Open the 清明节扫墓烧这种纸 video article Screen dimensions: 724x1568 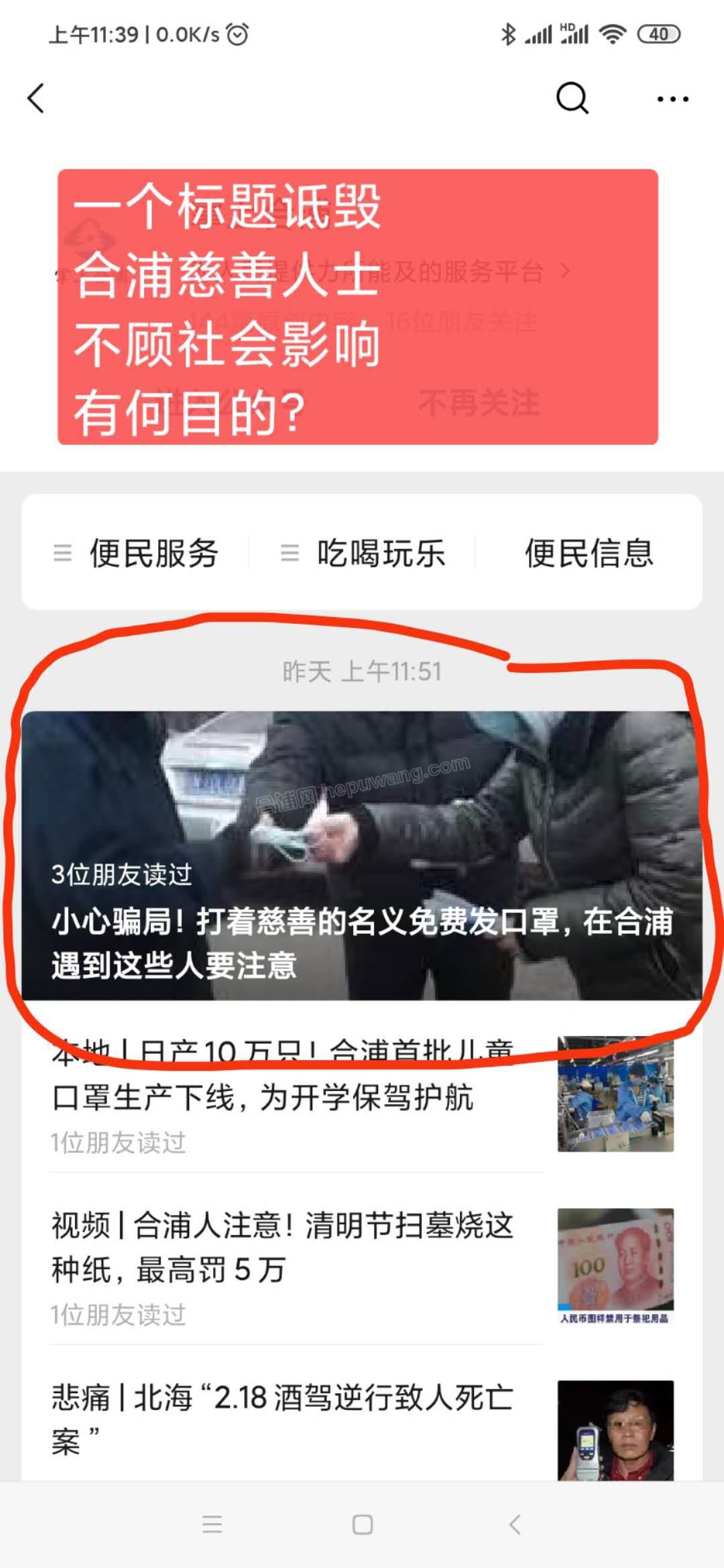pos(282,1248)
